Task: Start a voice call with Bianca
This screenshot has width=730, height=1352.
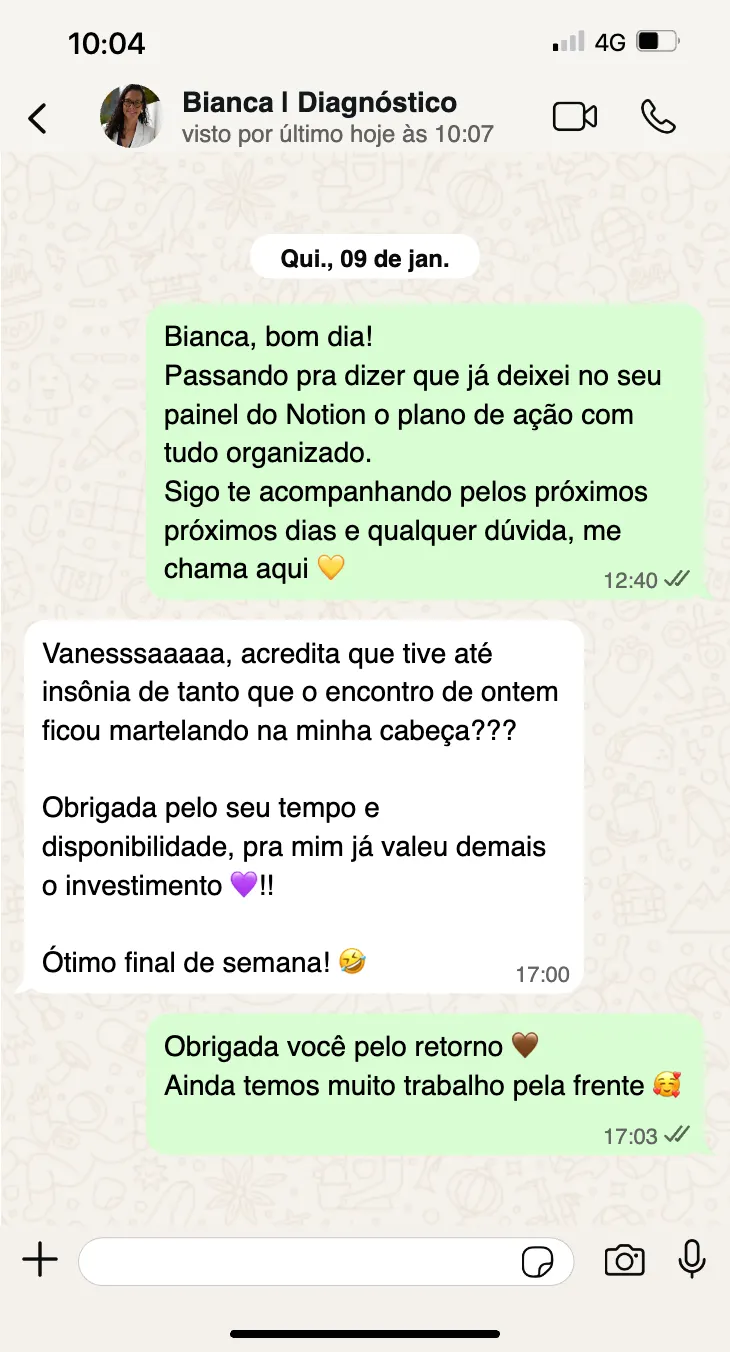Action: [x=658, y=117]
